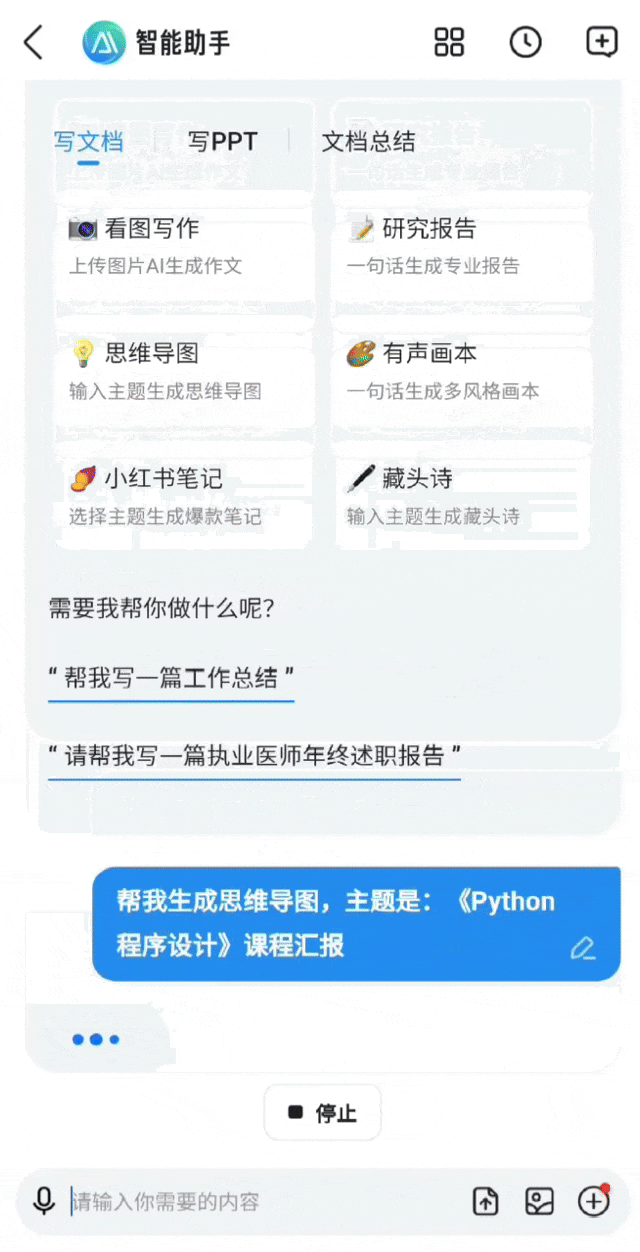The image size is (640, 1252).
Task: Choose suggestion 帮我写一篇工作总结
Action: point(171,678)
